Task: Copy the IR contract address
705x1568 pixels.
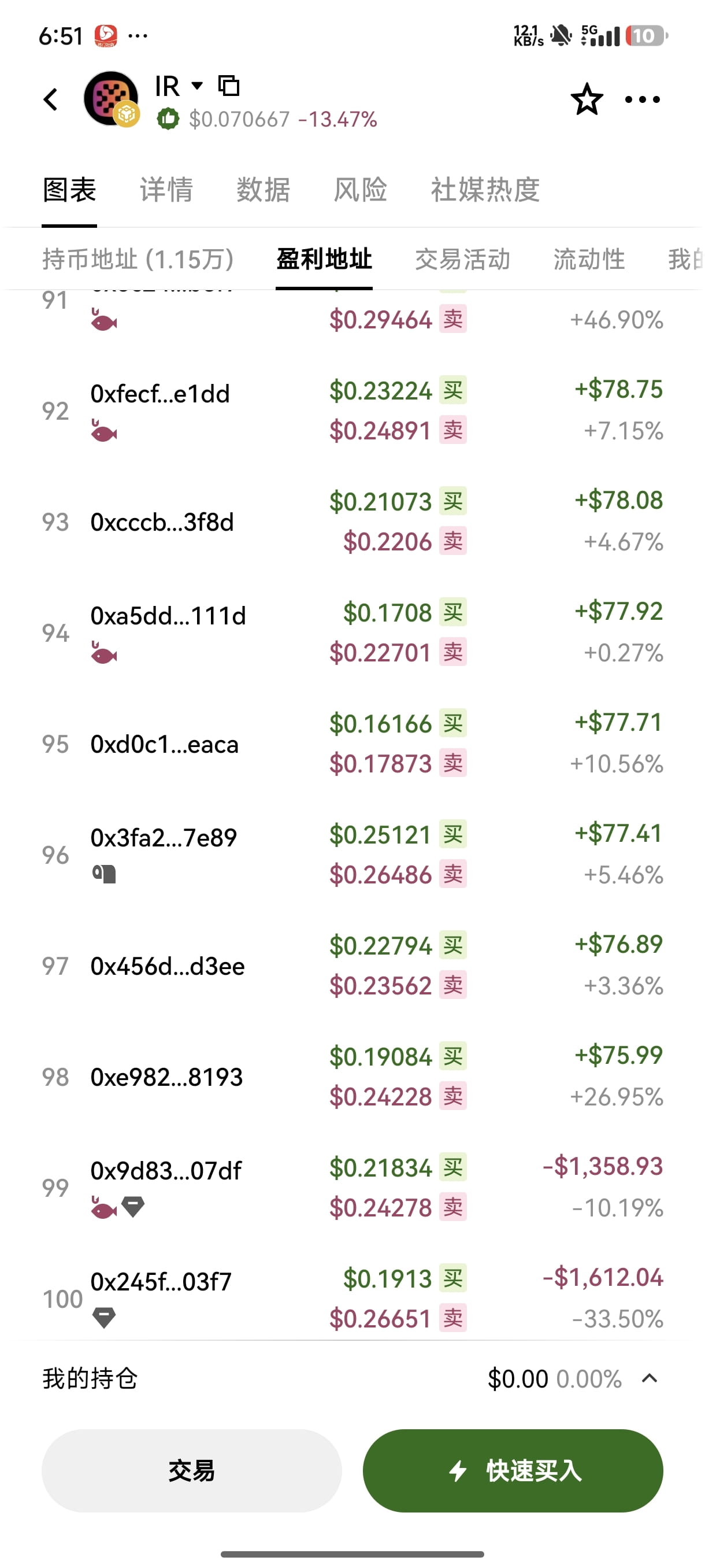Action: click(x=229, y=86)
